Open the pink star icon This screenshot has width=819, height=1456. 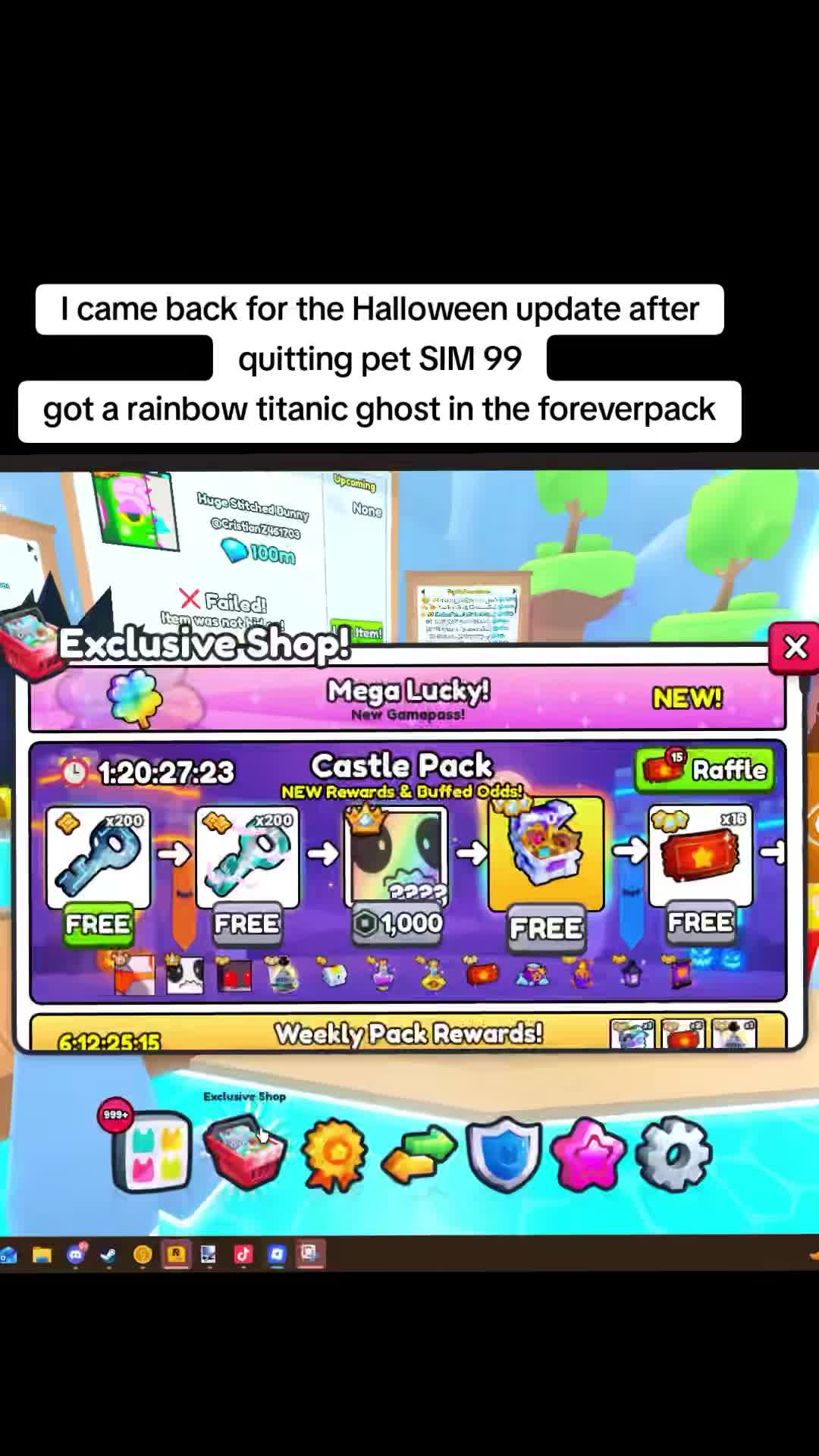click(588, 1154)
